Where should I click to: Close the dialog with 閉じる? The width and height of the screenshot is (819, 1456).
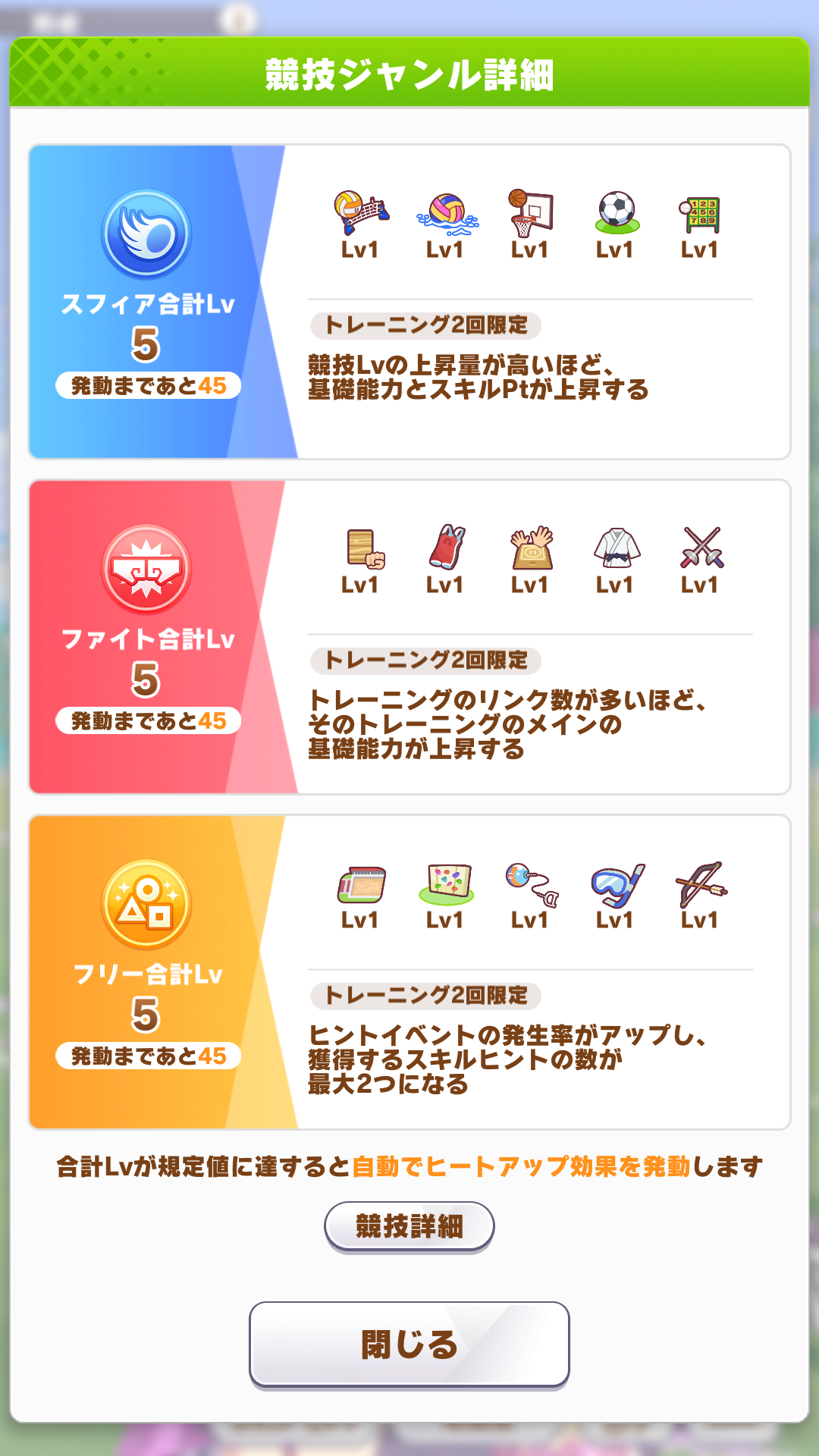click(x=409, y=1345)
